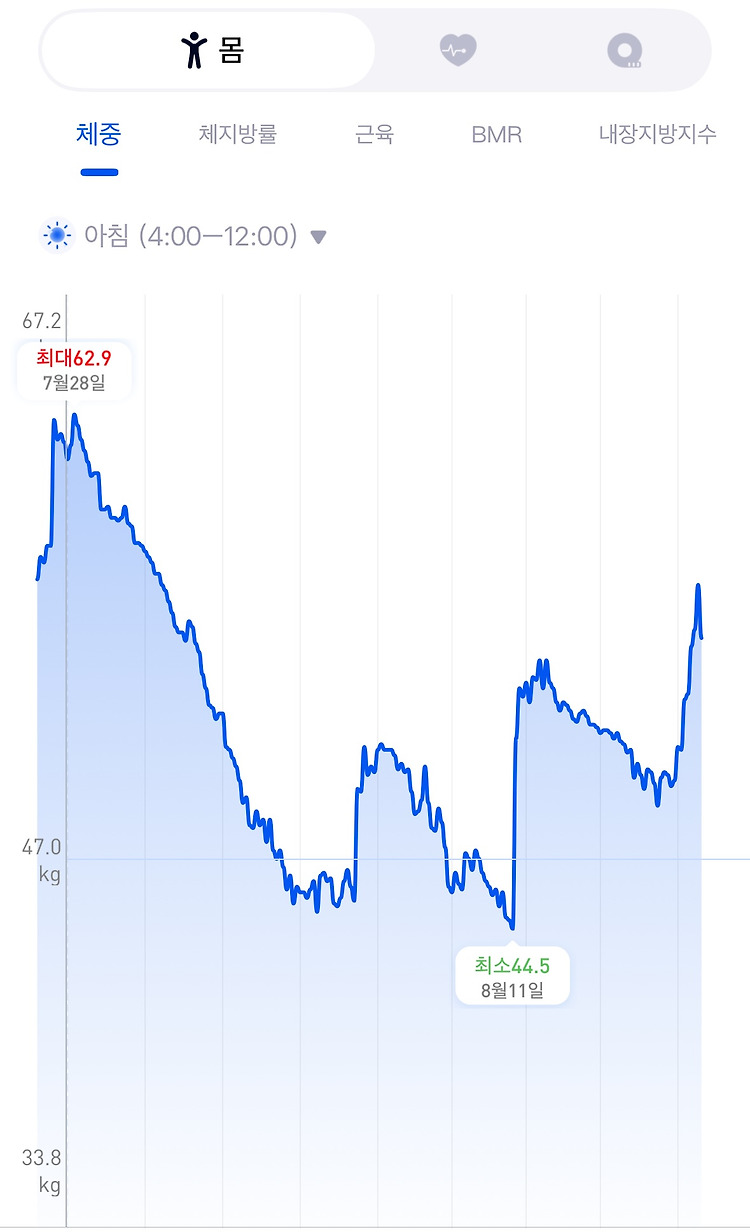750x1232 pixels.
Task: Switch to the BMR tab
Action: [x=497, y=135]
